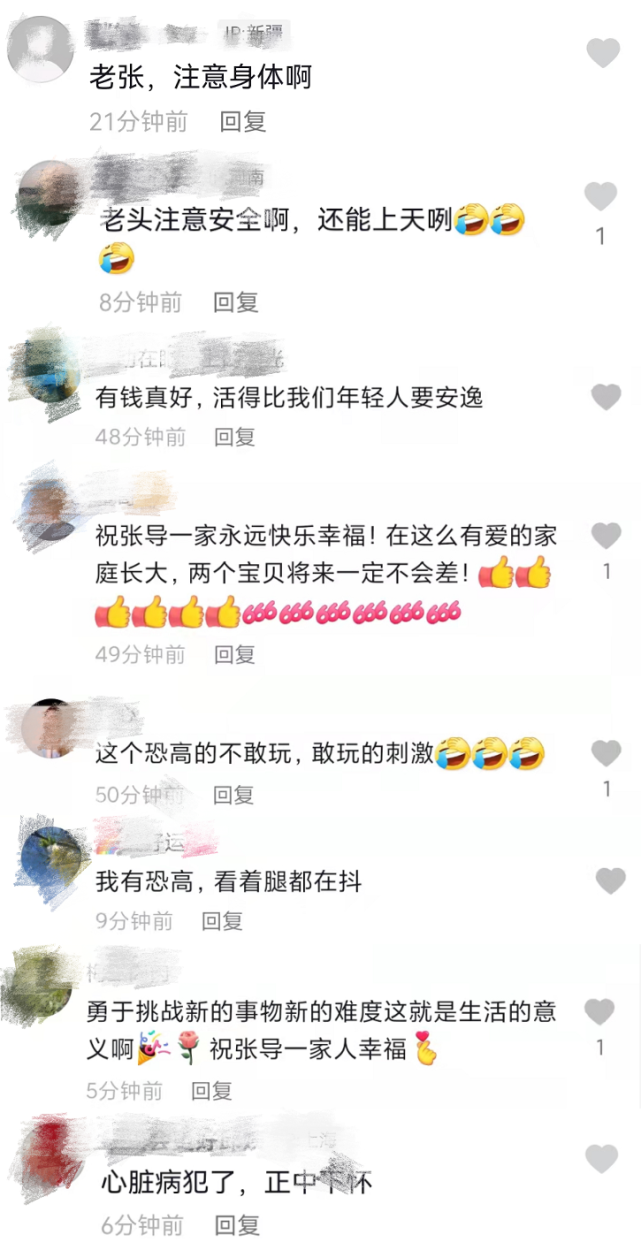The height and width of the screenshot is (1250, 641).
Task: Like the comment about '老头注意安全啊'
Action: [x=600, y=197]
